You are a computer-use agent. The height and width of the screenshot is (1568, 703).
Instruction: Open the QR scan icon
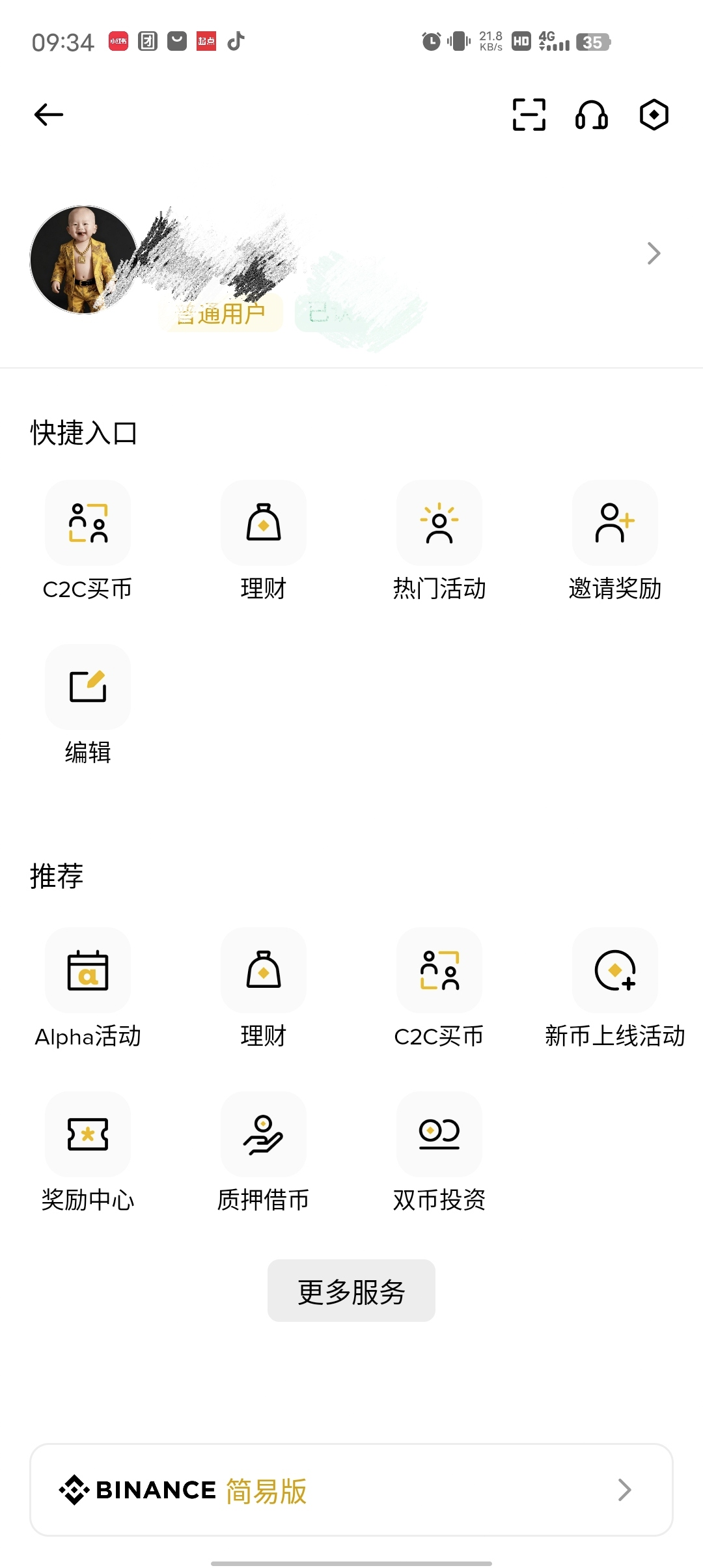529,115
